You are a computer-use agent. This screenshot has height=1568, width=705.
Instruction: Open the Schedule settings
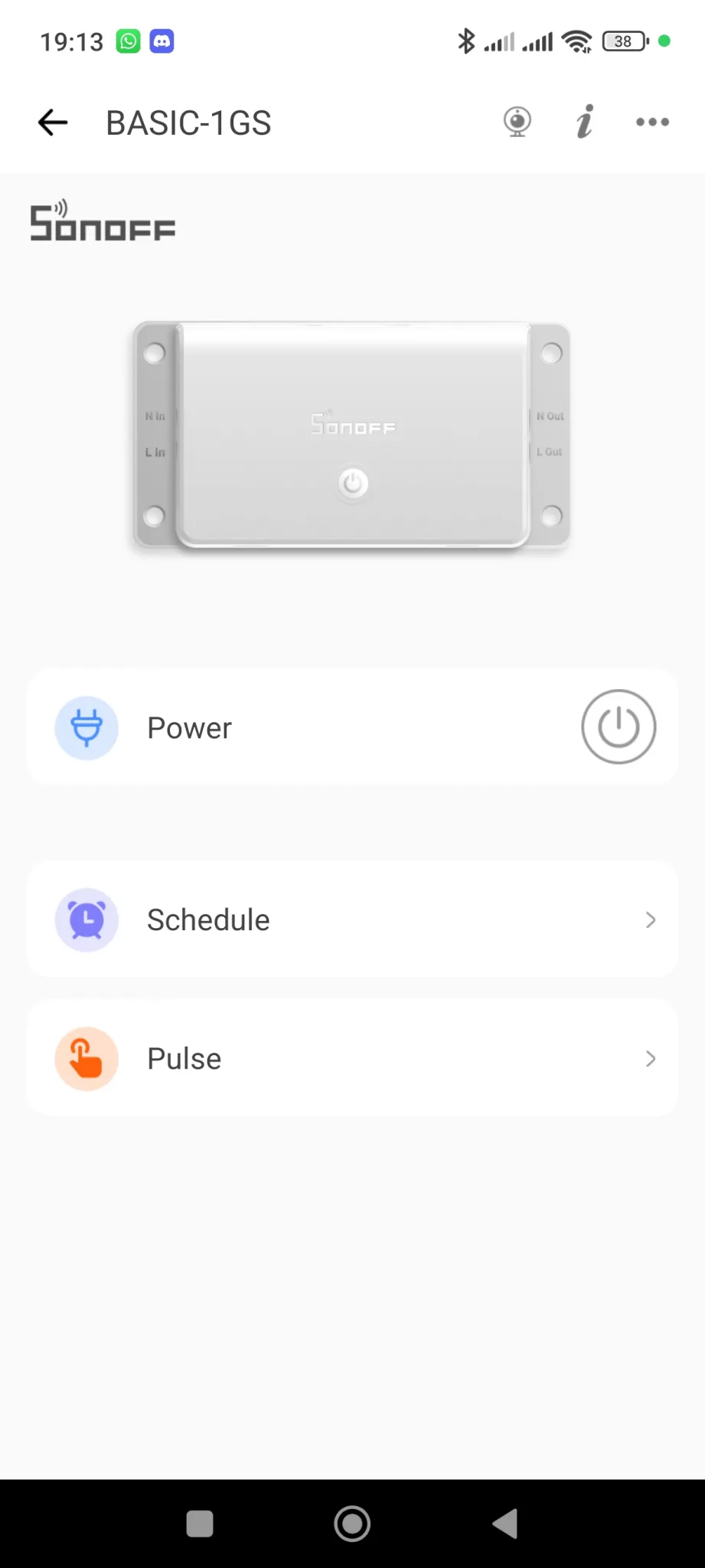(352, 920)
